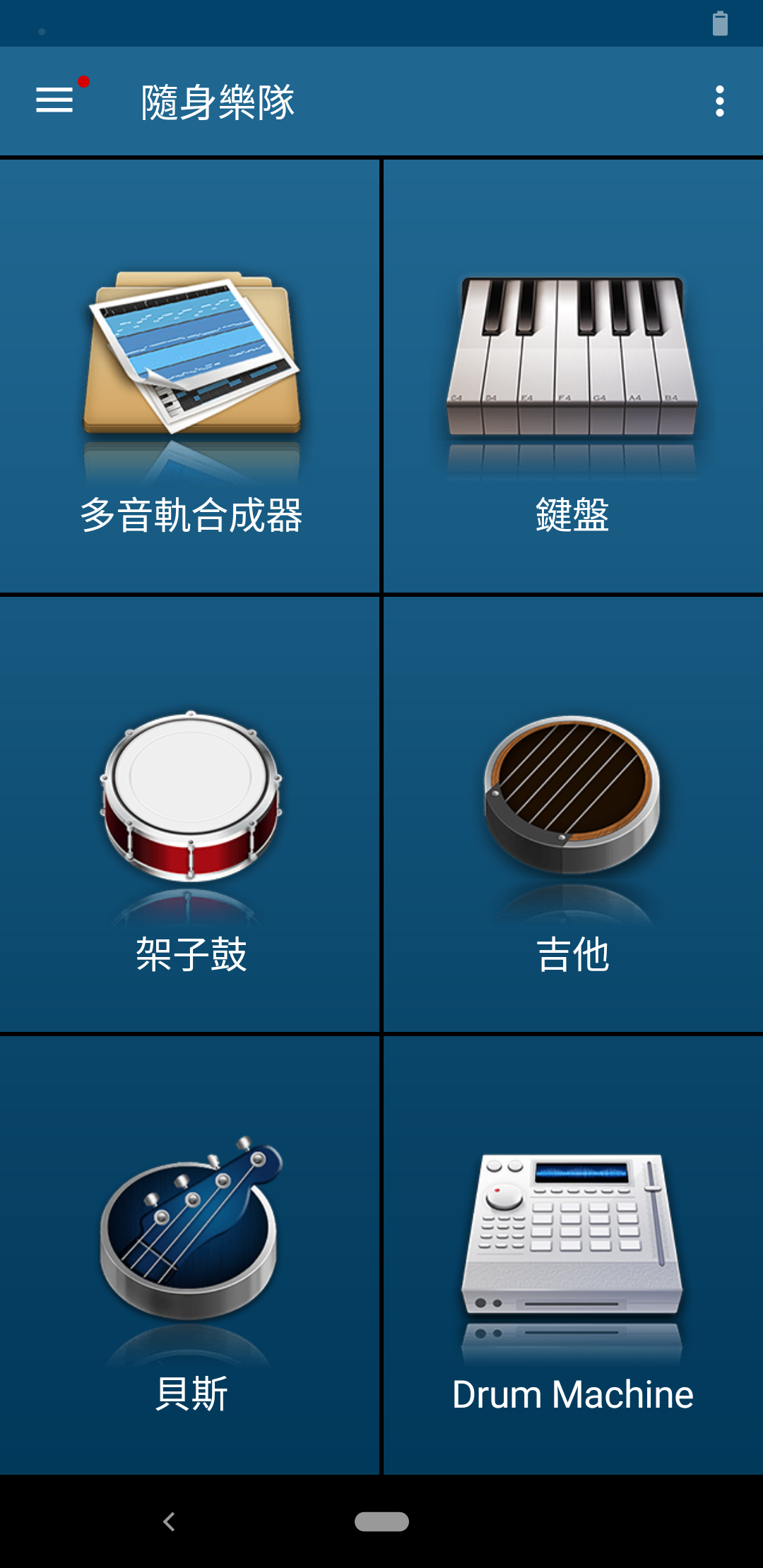Tap the home pill to go home
The height and width of the screenshot is (1568, 763).
pos(381,1521)
